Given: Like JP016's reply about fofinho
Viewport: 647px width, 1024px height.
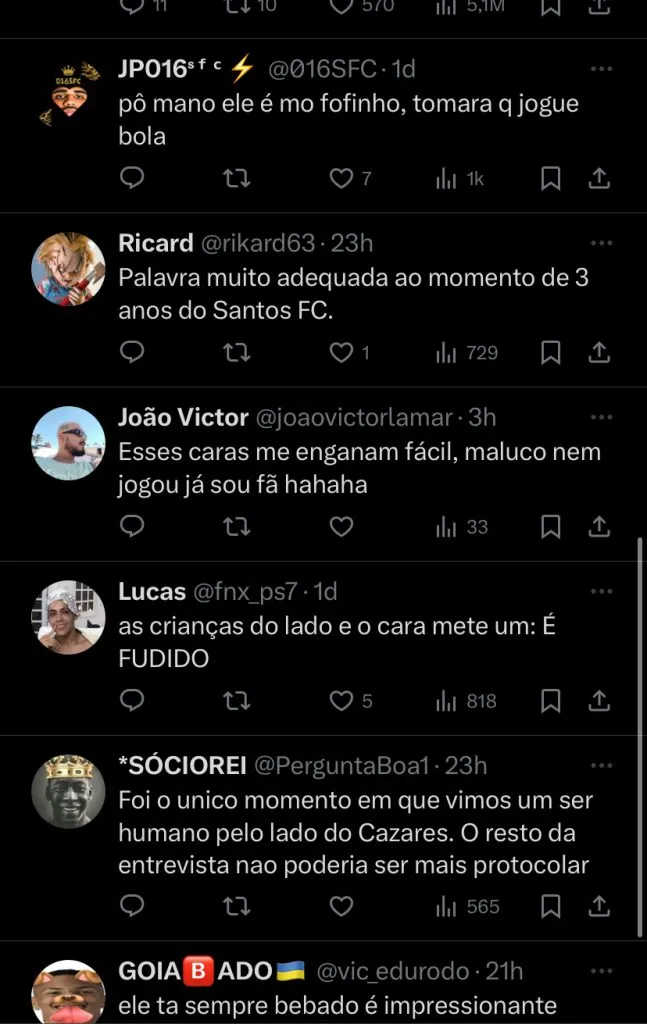Looking at the screenshot, I should [x=342, y=179].
